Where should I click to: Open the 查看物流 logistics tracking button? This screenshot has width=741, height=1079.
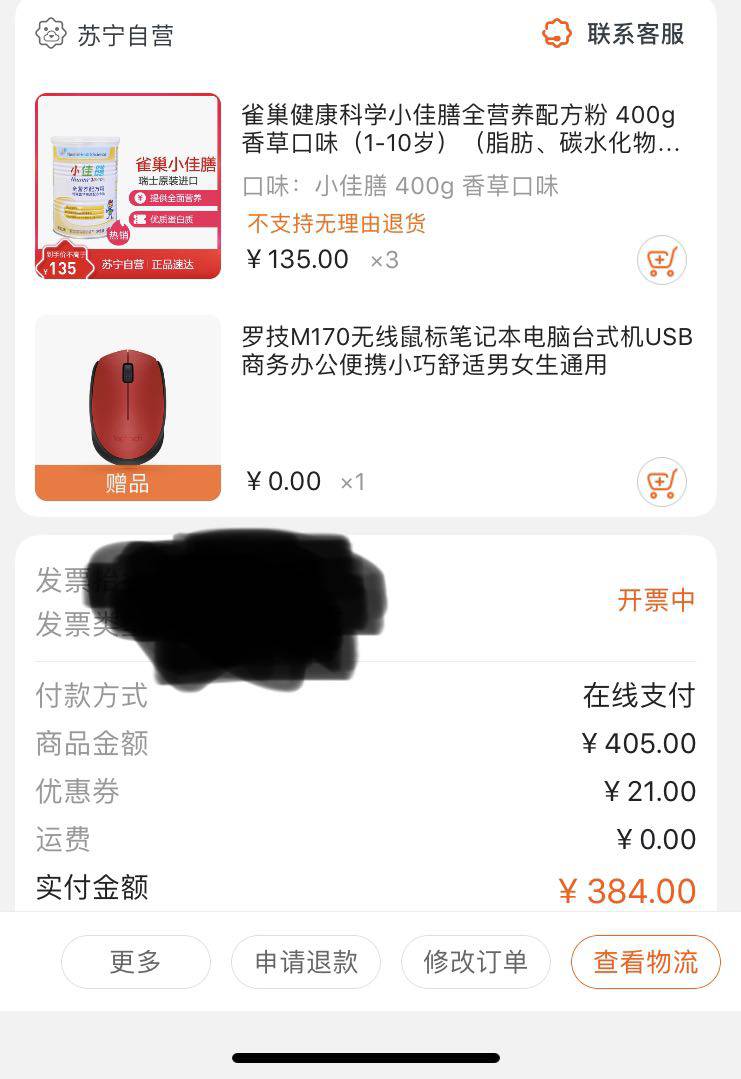[645, 961]
